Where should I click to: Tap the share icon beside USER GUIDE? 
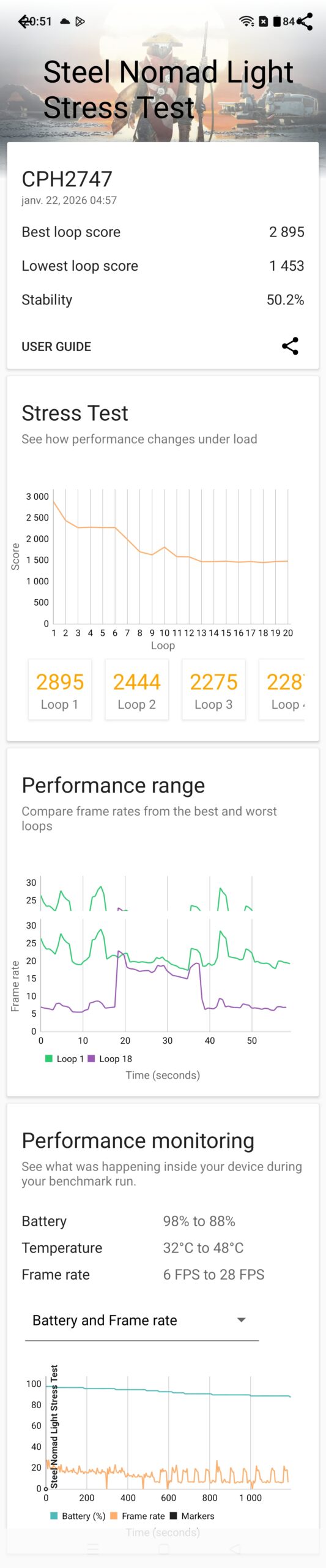click(290, 346)
